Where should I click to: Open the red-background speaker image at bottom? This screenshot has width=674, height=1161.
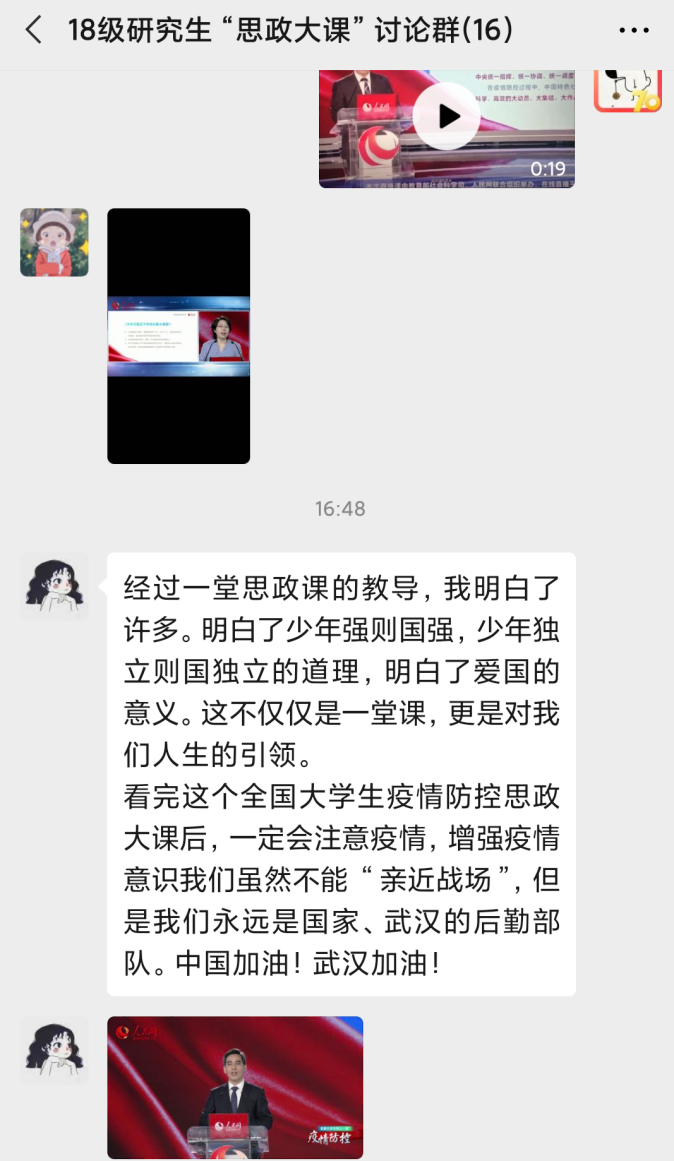(x=235, y=1087)
